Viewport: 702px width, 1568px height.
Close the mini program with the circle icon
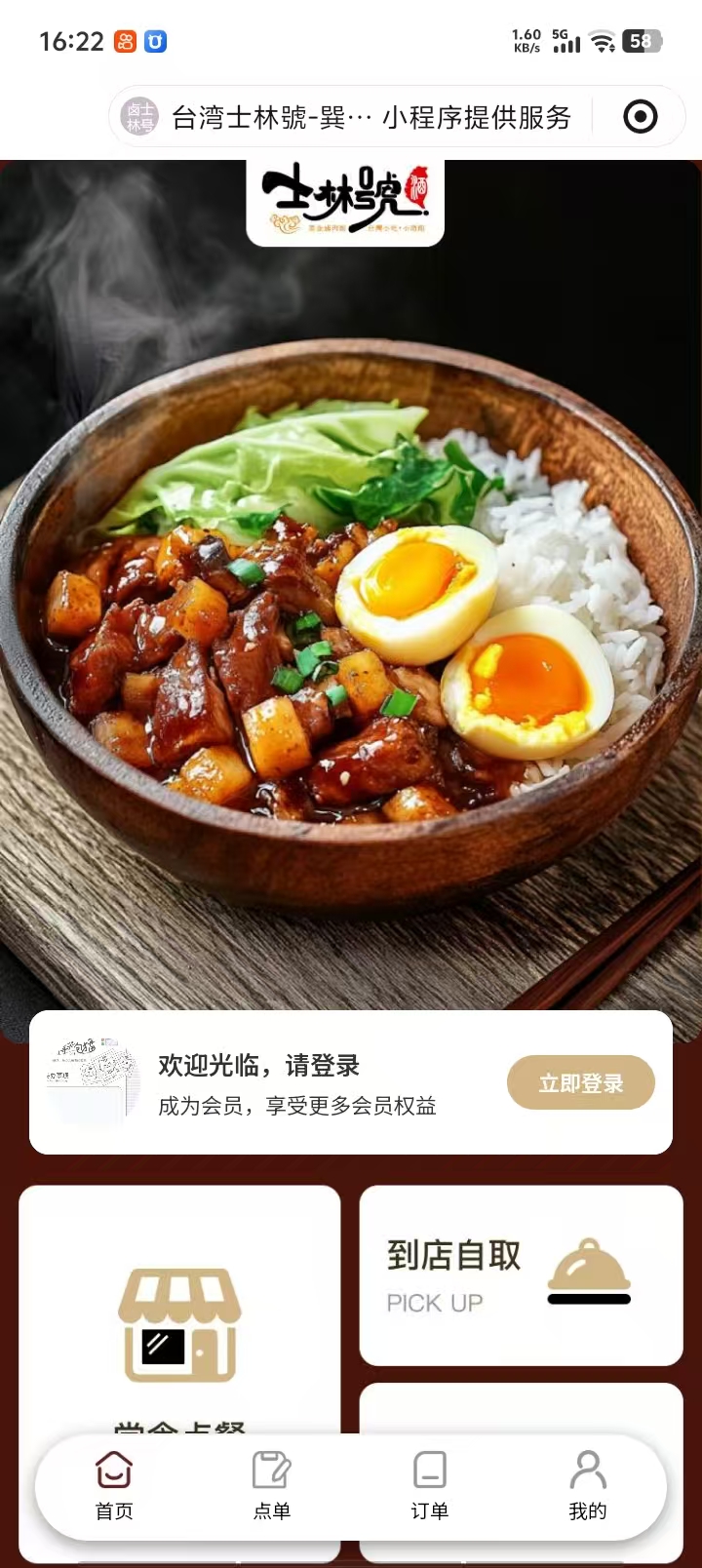click(640, 118)
